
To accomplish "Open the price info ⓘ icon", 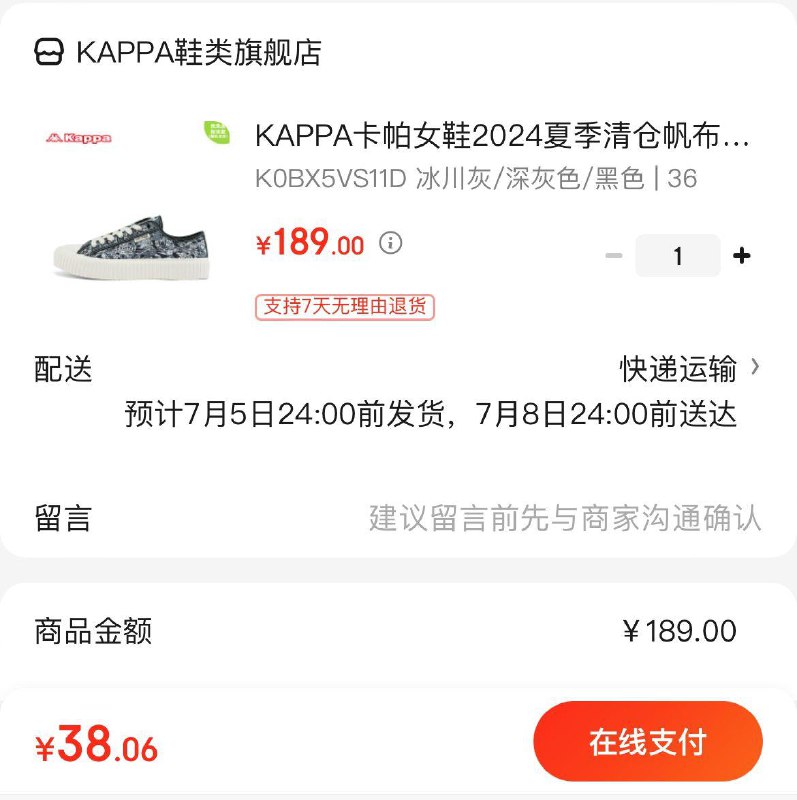I will [392, 243].
